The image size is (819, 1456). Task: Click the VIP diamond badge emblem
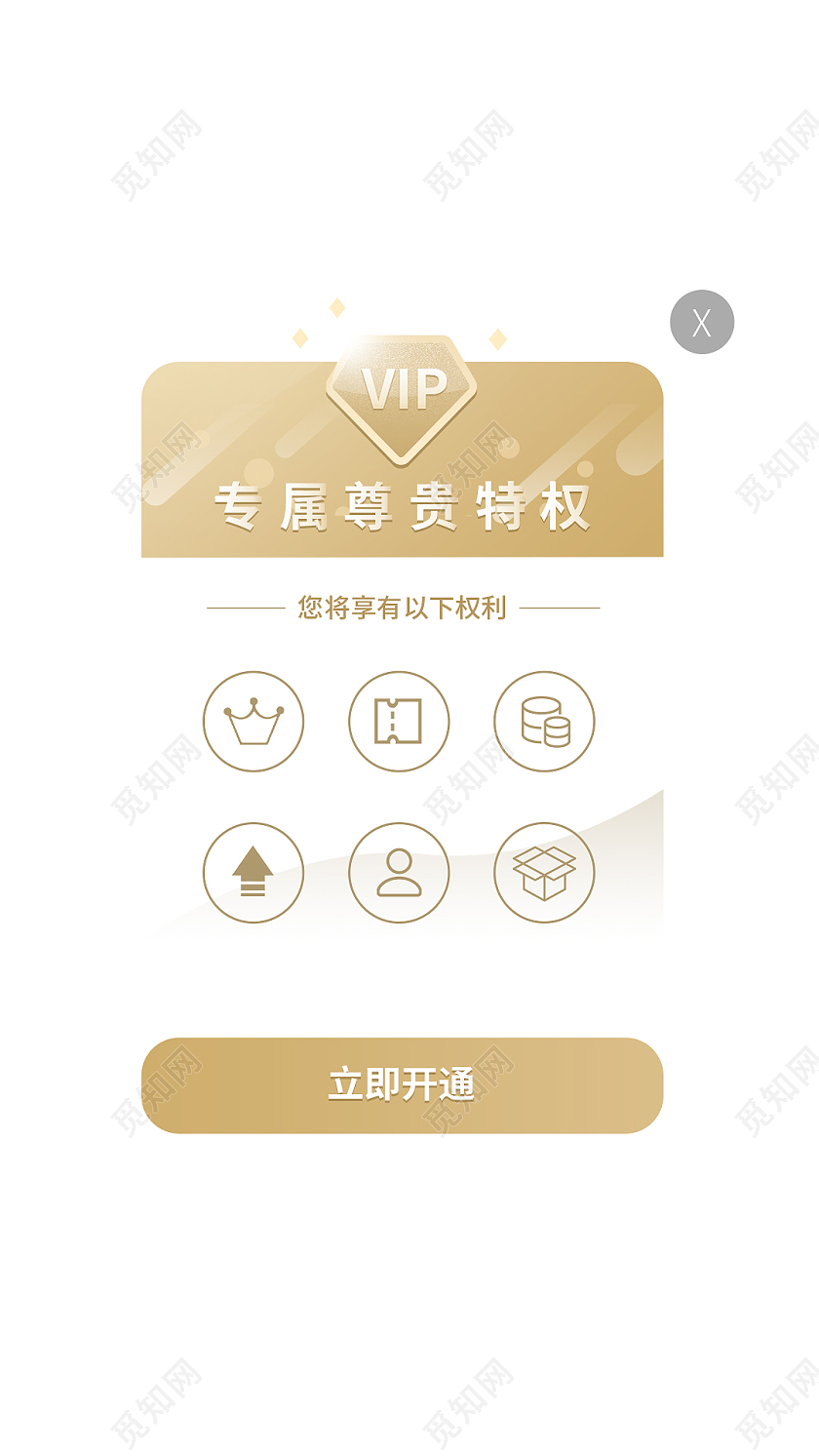pyautogui.click(x=403, y=398)
